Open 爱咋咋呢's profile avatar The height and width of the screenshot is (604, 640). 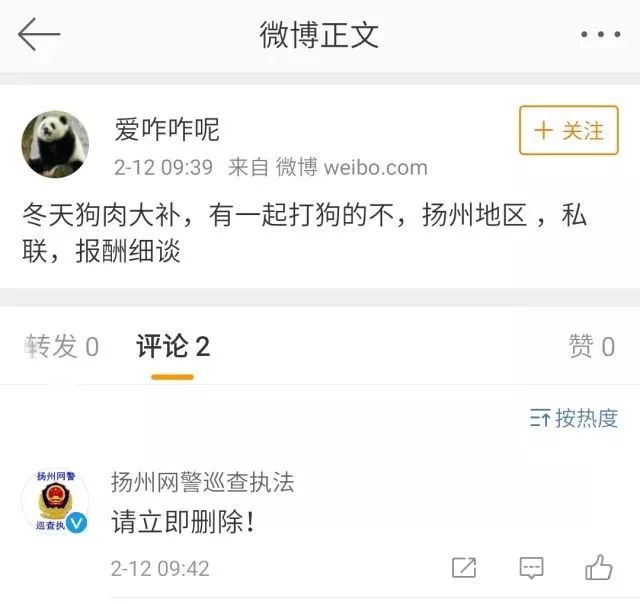pos(56,144)
